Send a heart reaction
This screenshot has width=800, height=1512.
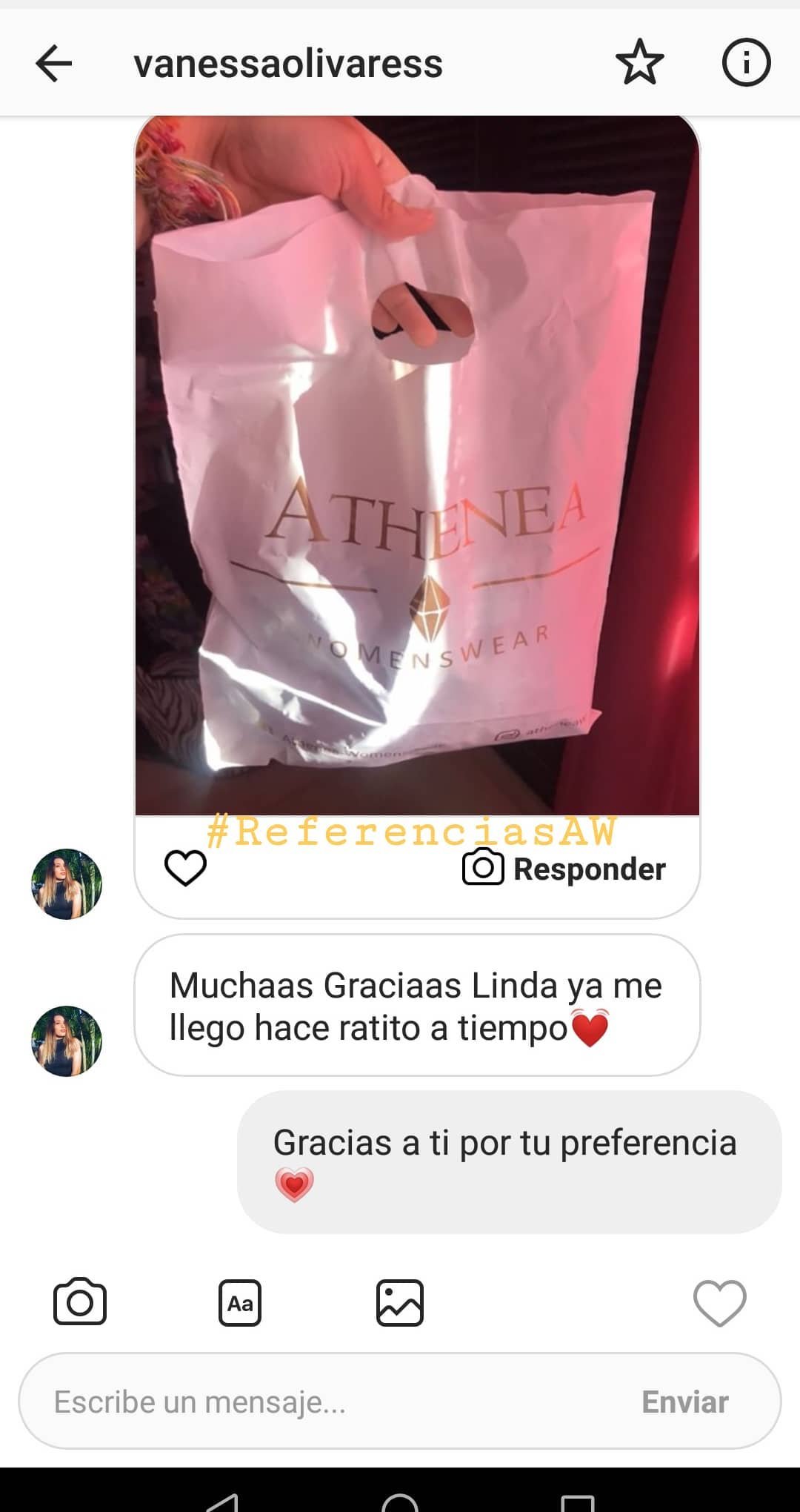pyautogui.click(x=719, y=1303)
